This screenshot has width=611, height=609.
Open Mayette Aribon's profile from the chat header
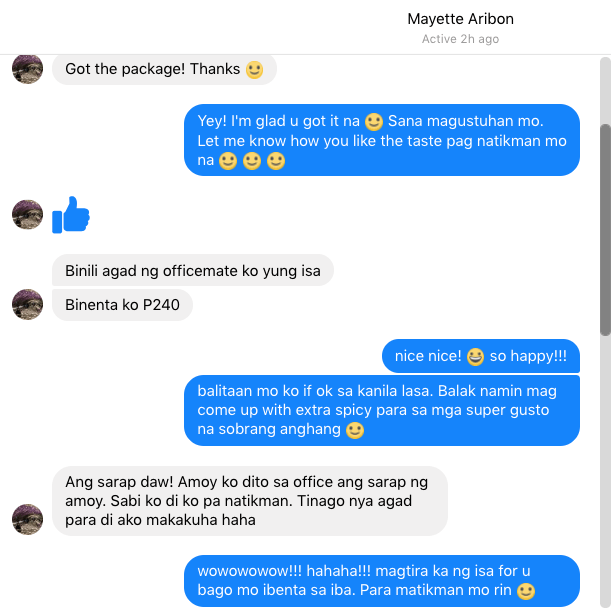click(460, 19)
